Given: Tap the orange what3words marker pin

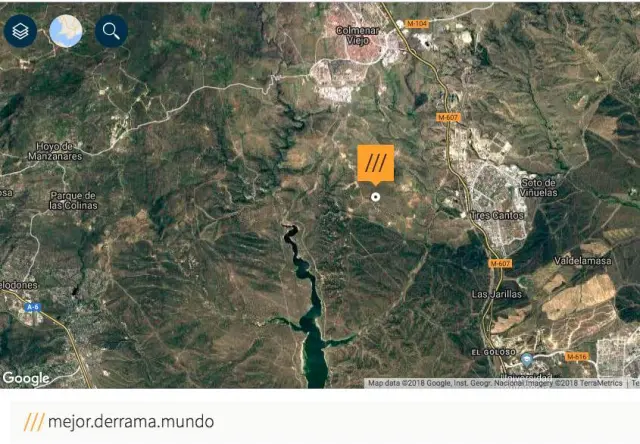Looking at the screenshot, I should [x=376, y=163].
